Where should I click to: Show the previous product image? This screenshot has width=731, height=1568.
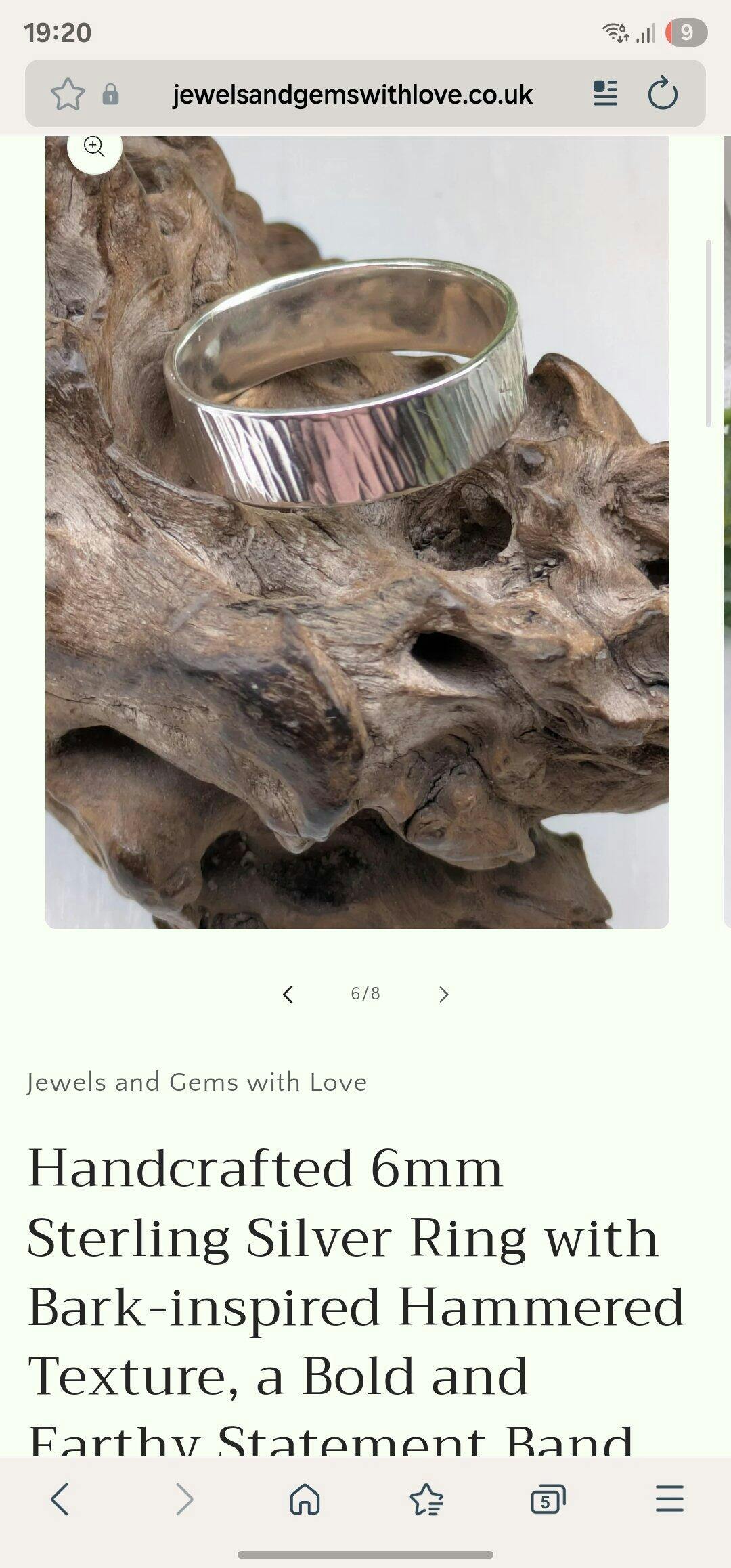pyautogui.click(x=288, y=994)
